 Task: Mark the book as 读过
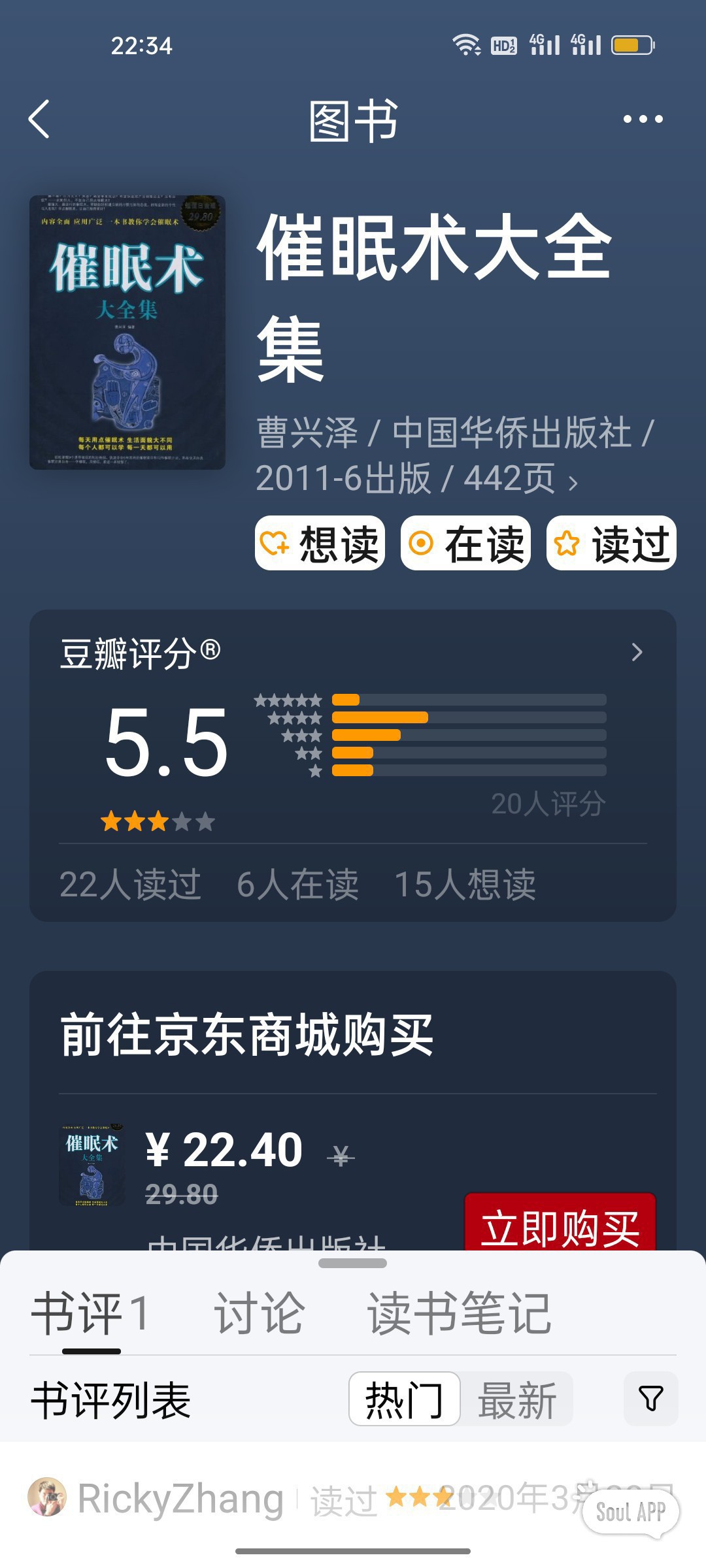[611, 544]
